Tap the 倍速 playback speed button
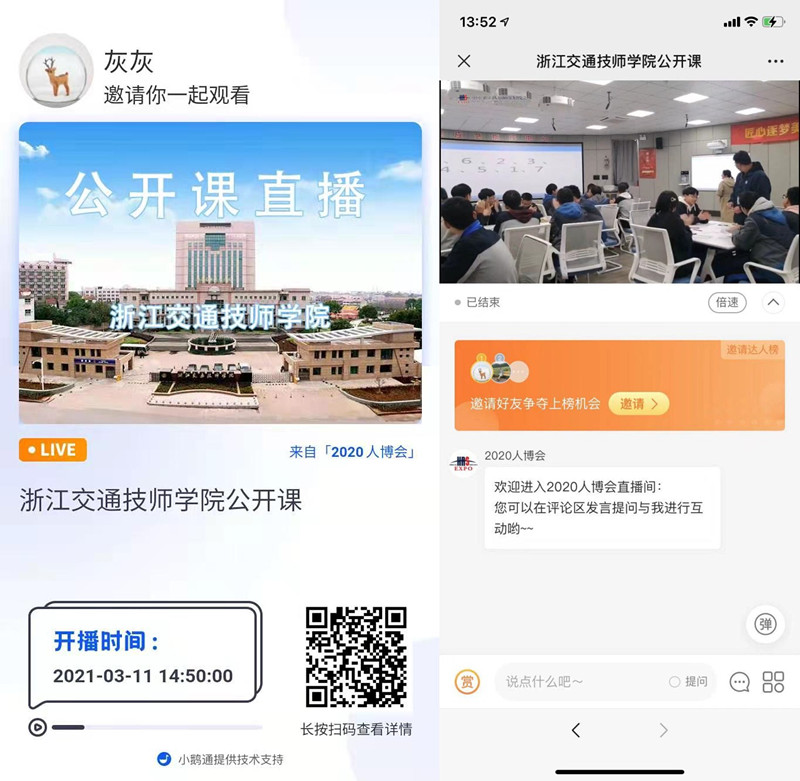 (726, 302)
